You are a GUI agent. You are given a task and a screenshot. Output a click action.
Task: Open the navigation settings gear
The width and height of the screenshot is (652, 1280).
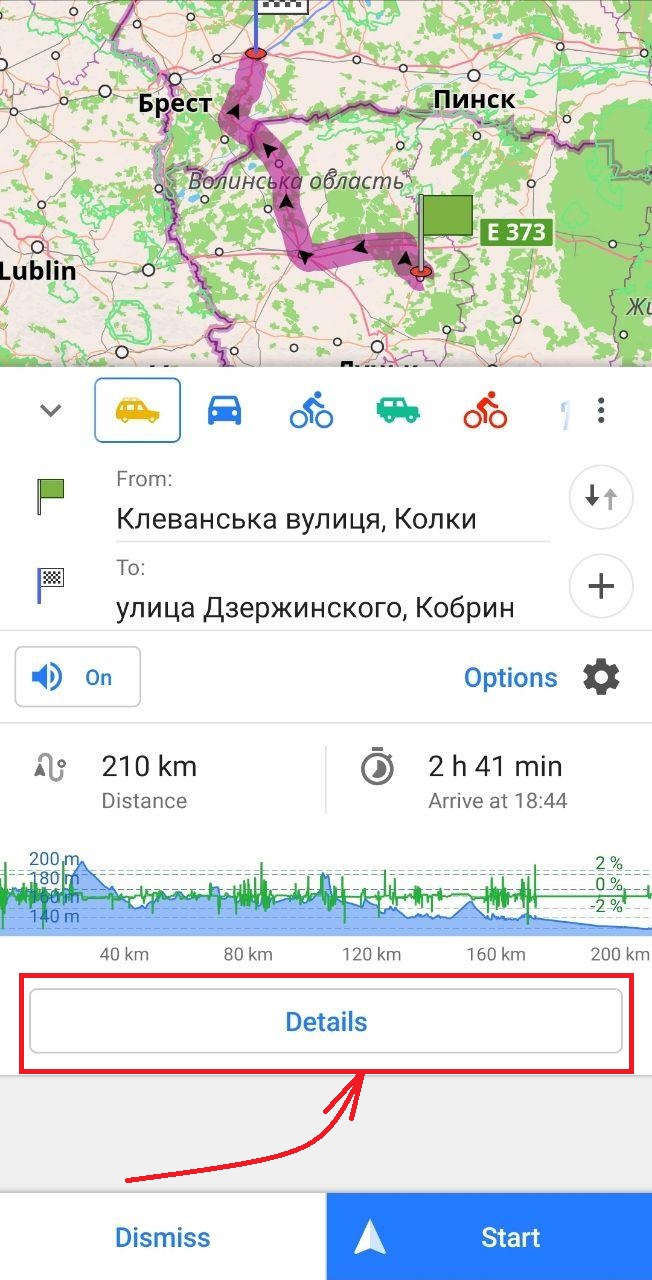[x=601, y=677]
